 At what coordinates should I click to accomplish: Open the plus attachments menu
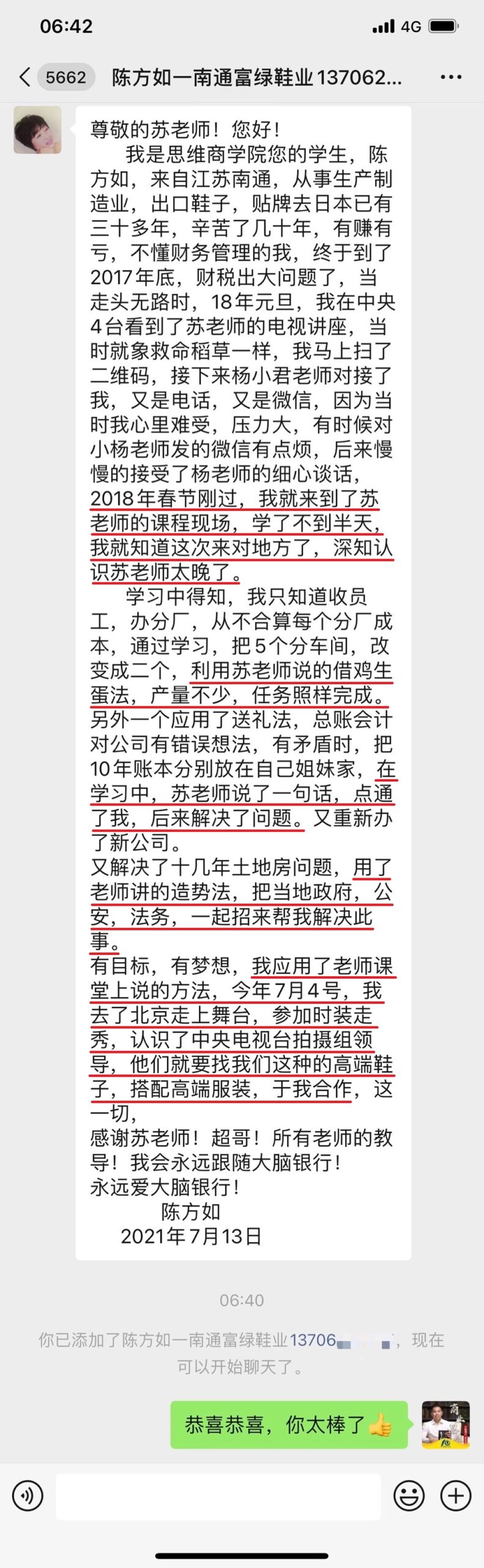456,1495
